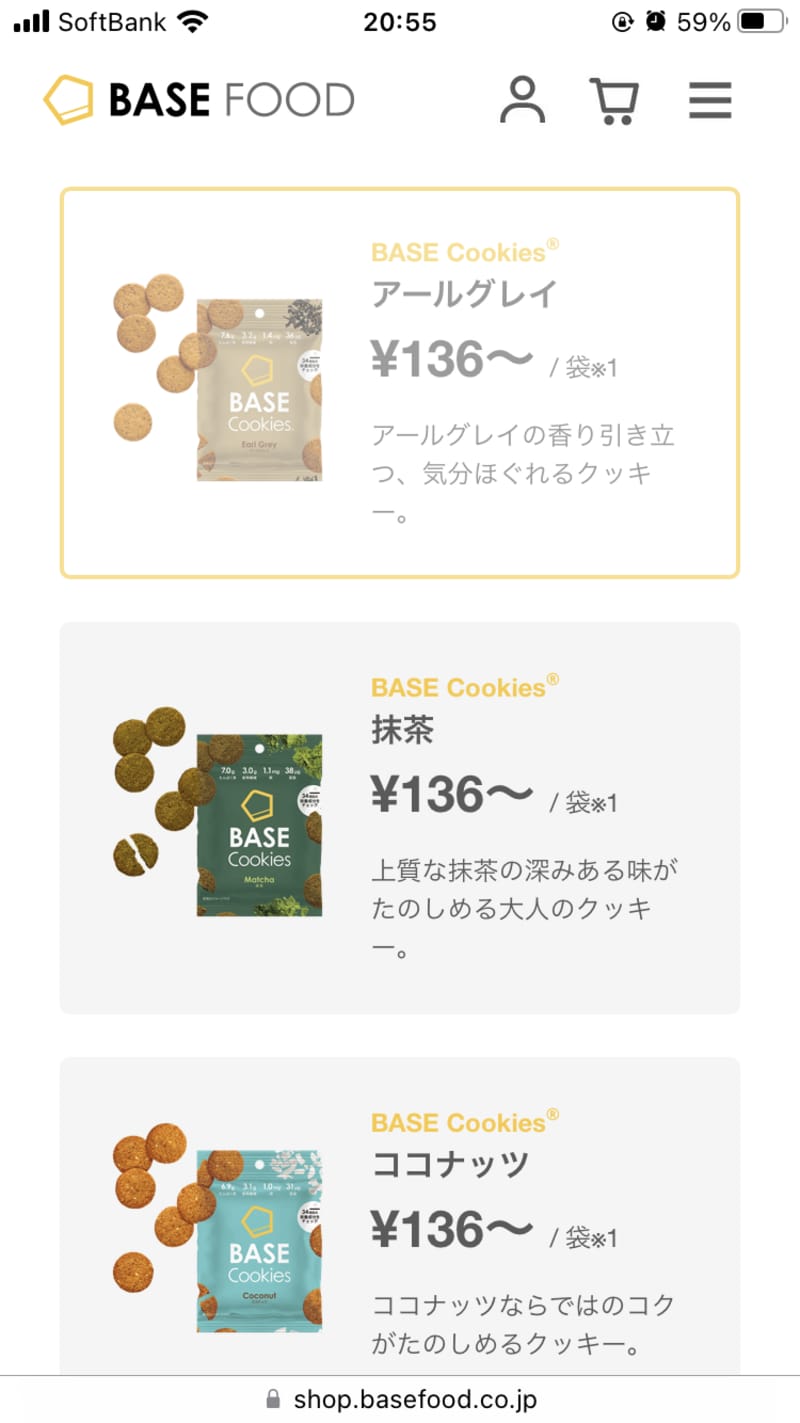The width and height of the screenshot is (800, 1423).
Task: Select the 抹茶 cookies card
Action: click(x=400, y=818)
